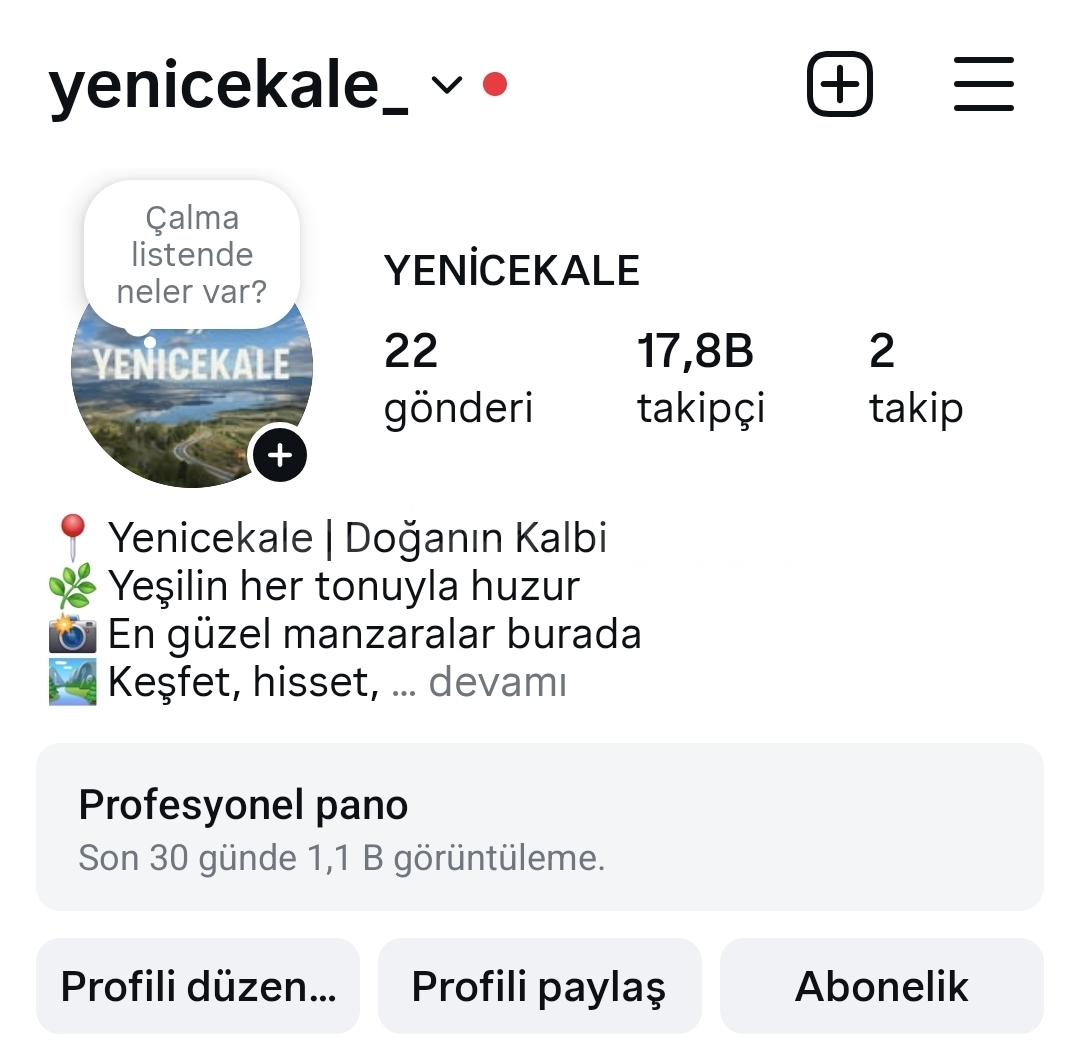Expand the bio with "devamı"
The height and width of the screenshot is (1050, 1080).
click(497, 683)
